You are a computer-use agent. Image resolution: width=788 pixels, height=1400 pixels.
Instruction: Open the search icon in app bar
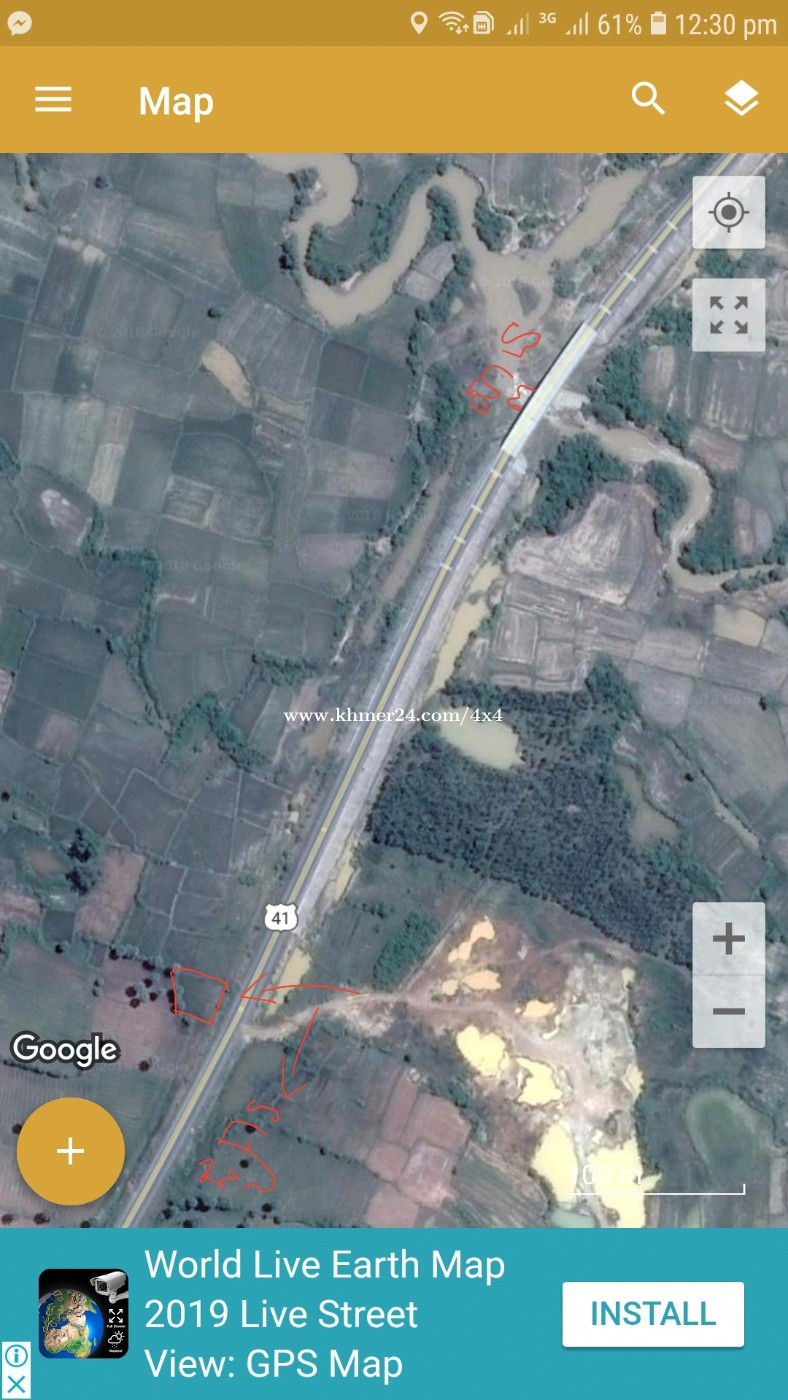(x=648, y=99)
